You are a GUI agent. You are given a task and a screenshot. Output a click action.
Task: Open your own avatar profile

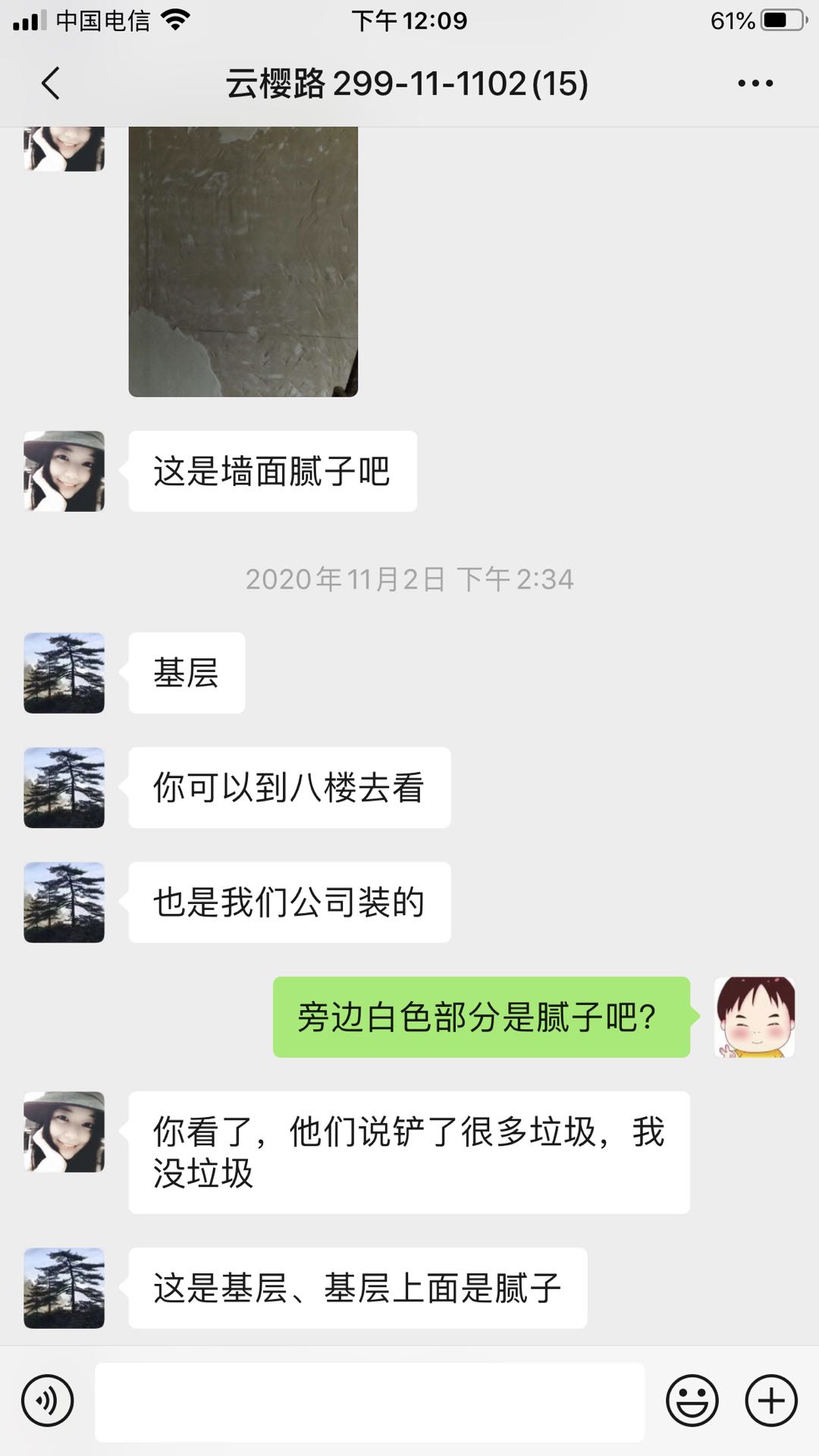[x=755, y=1017]
